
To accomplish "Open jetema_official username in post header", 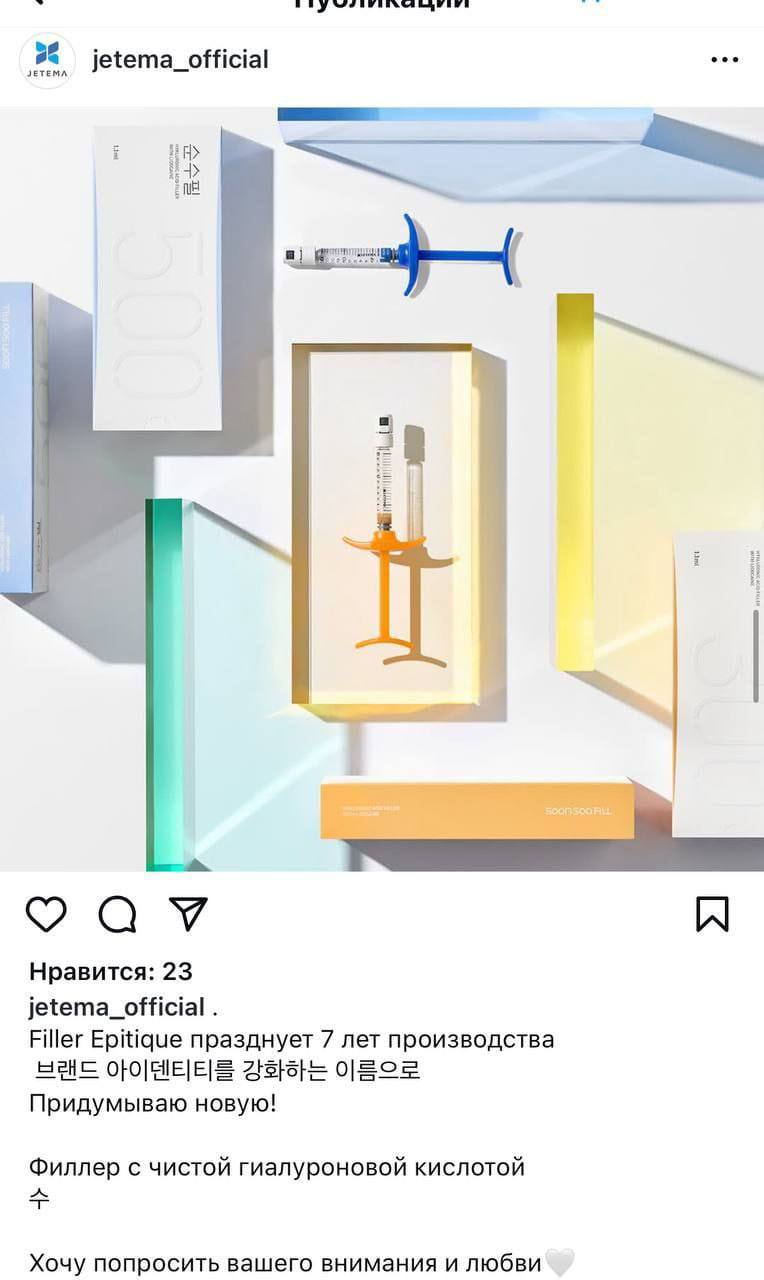I will tap(180, 60).
